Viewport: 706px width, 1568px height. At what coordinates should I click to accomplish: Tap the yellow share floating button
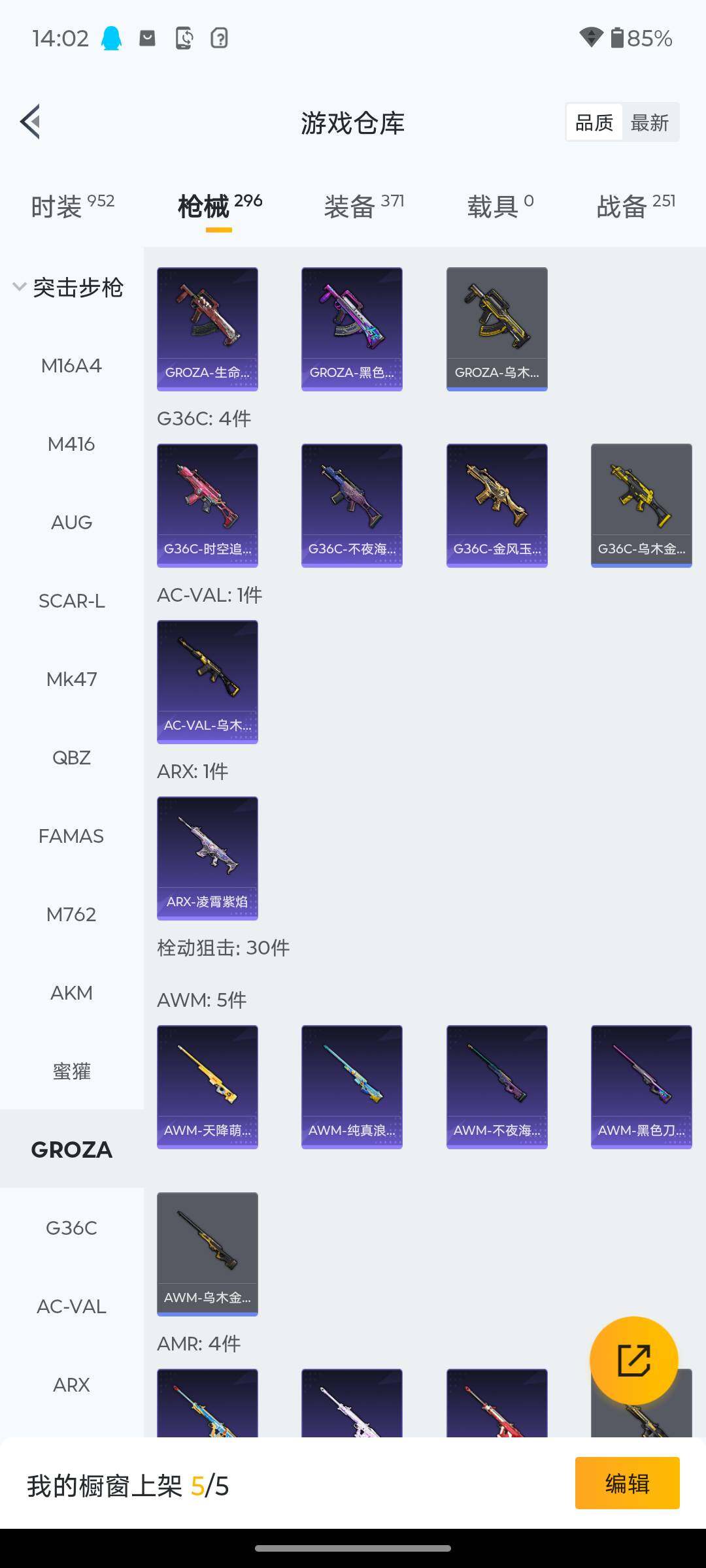(633, 1360)
